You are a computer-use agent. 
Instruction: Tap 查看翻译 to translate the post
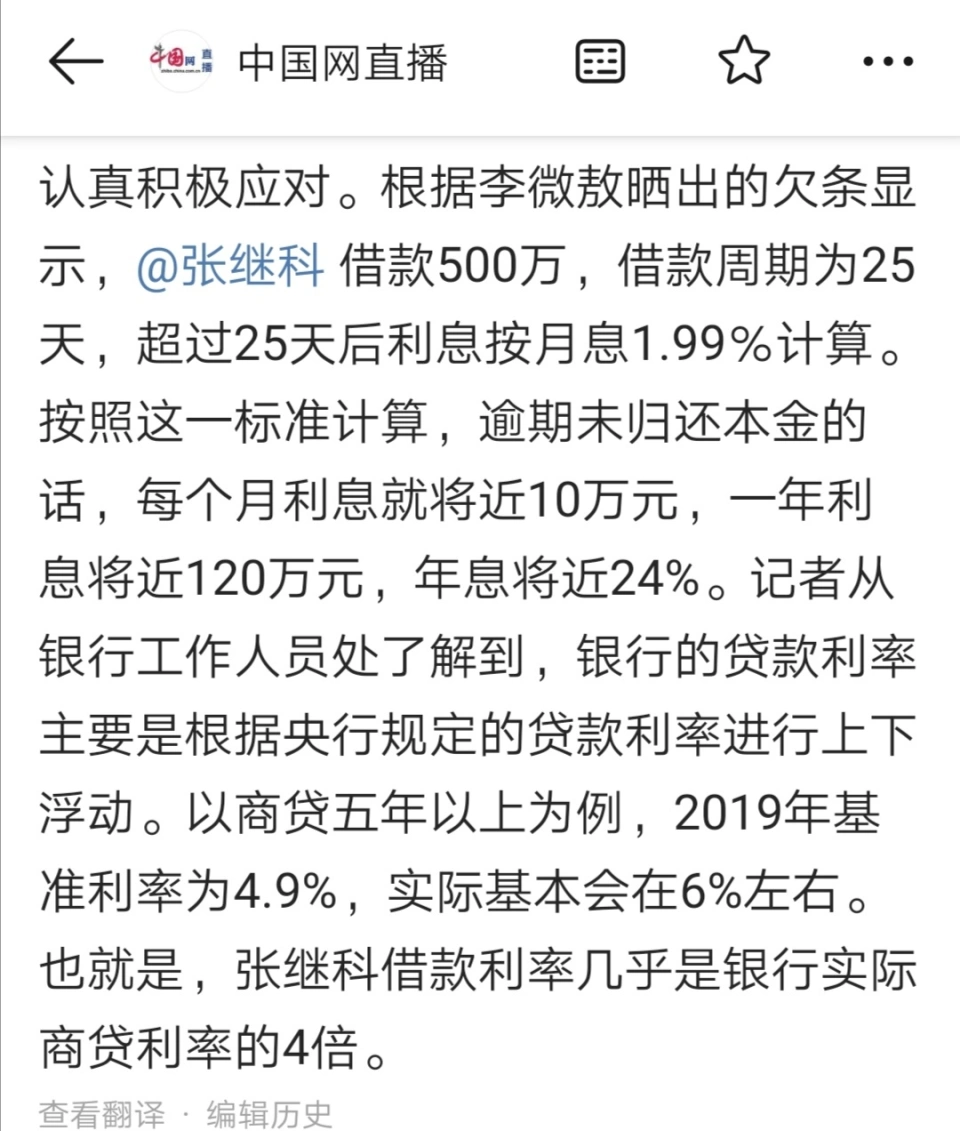pos(102,1113)
